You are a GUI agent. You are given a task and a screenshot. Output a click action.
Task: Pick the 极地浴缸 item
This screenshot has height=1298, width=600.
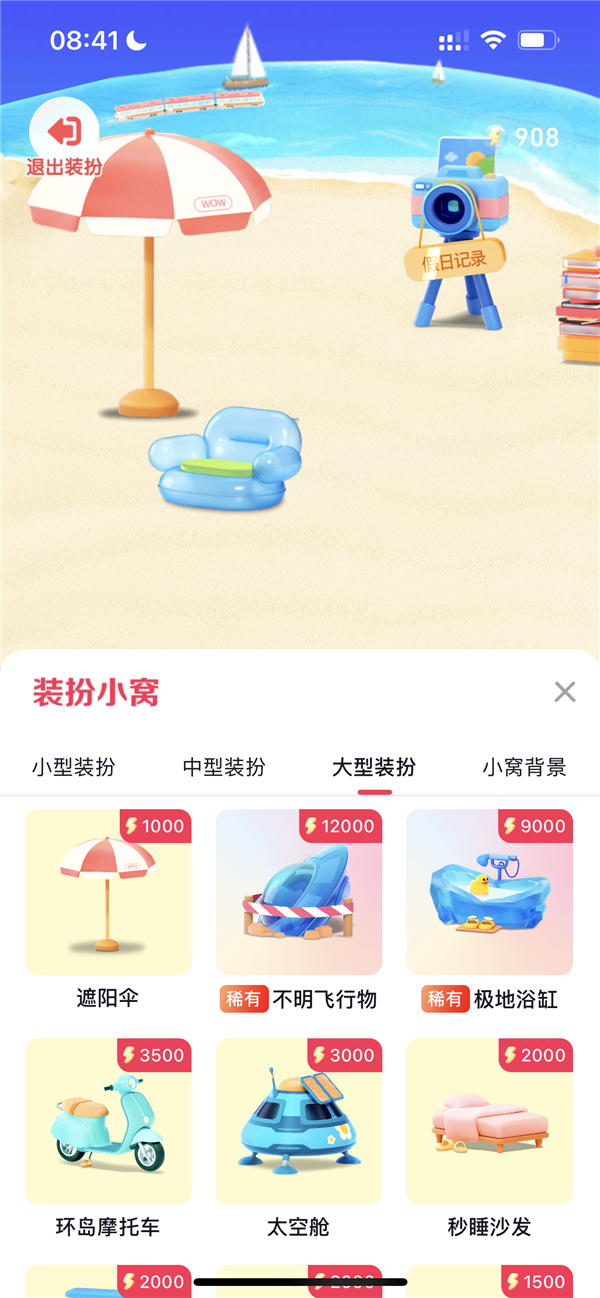(x=489, y=892)
